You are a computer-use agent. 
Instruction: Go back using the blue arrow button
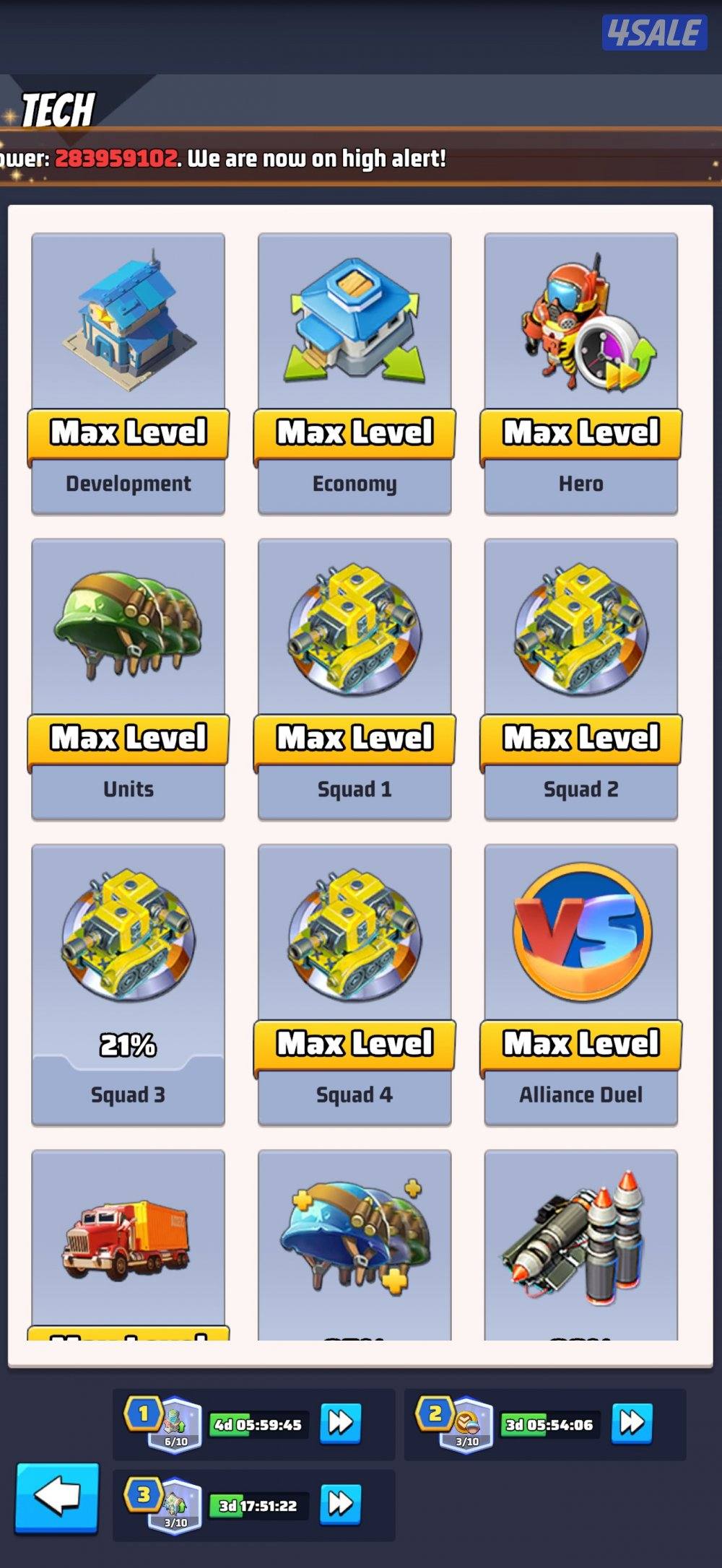[x=57, y=1498]
